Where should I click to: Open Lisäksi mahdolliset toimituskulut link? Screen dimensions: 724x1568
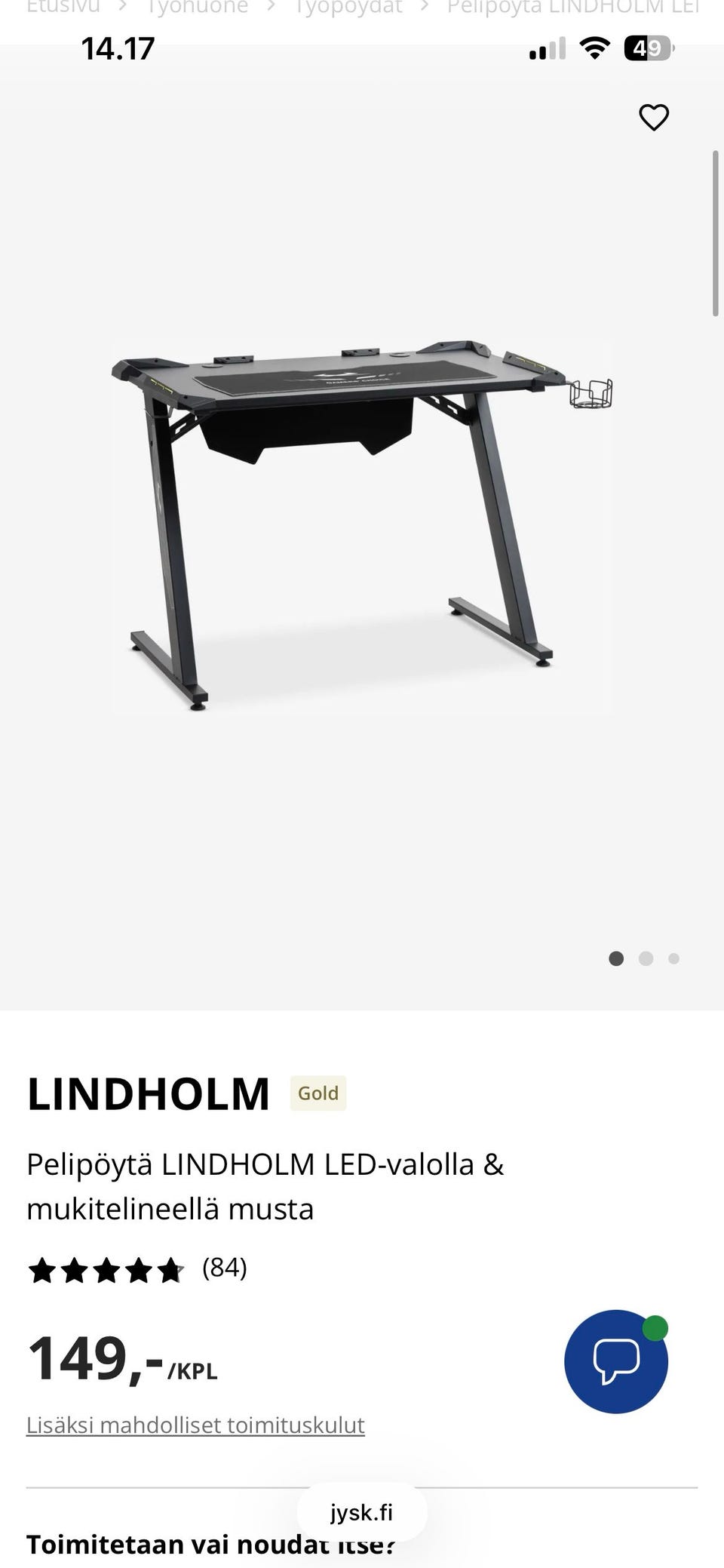[195, 1425]
